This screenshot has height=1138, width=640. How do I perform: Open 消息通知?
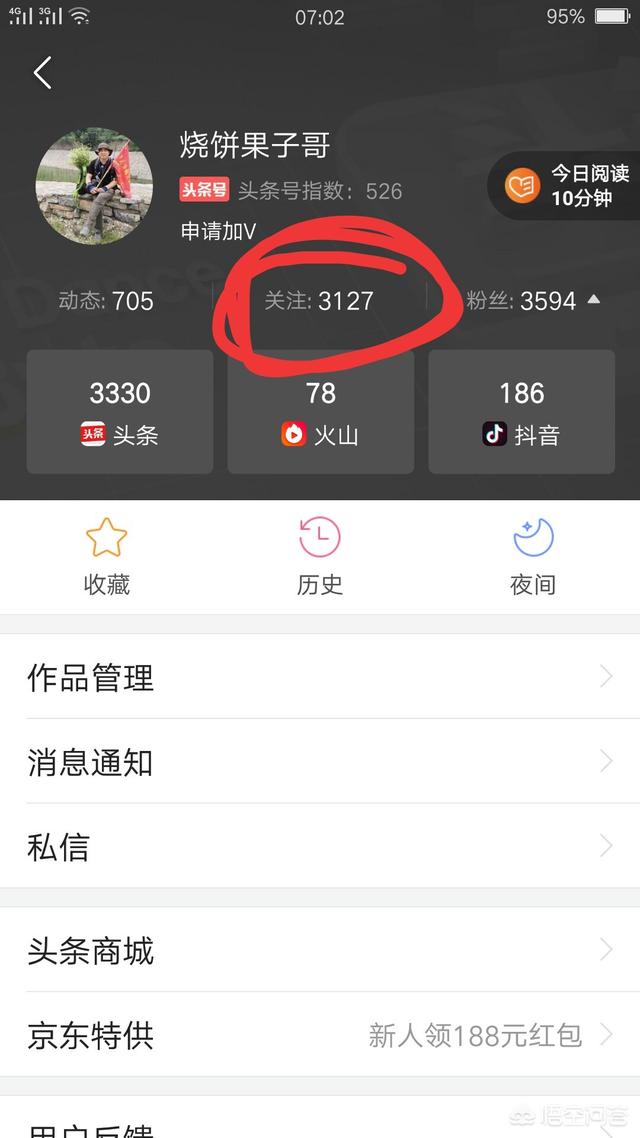pos(320,762)
